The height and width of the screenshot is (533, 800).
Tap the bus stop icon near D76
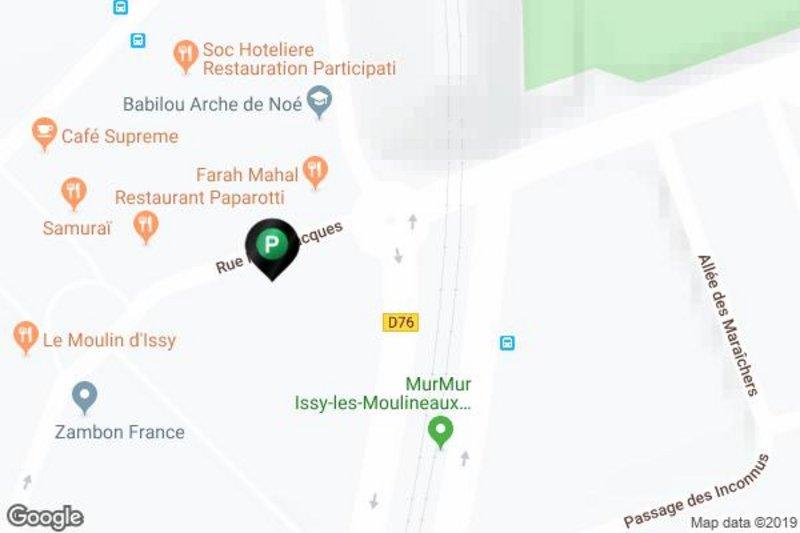pyautogui.click(x=507, y=343)
